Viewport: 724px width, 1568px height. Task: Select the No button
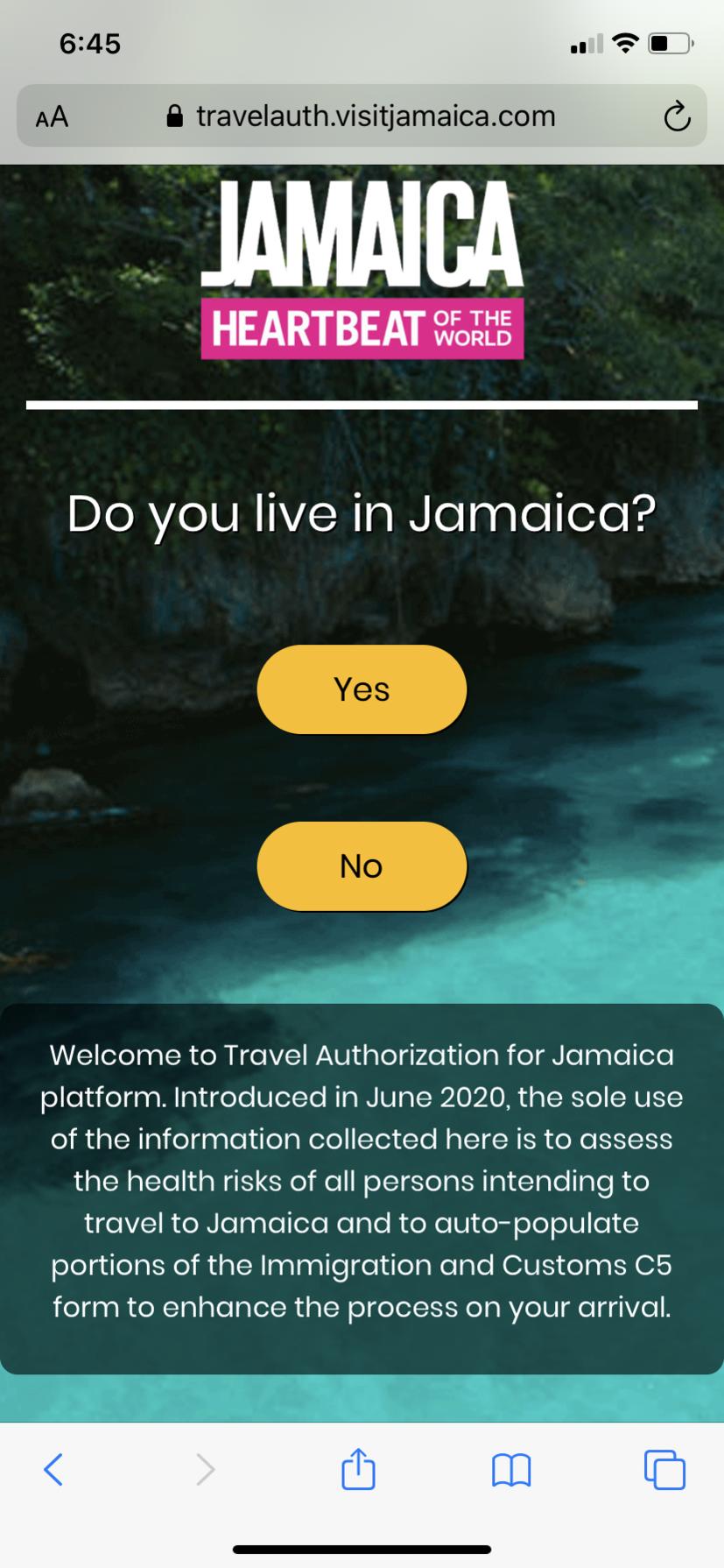[362, 866]
